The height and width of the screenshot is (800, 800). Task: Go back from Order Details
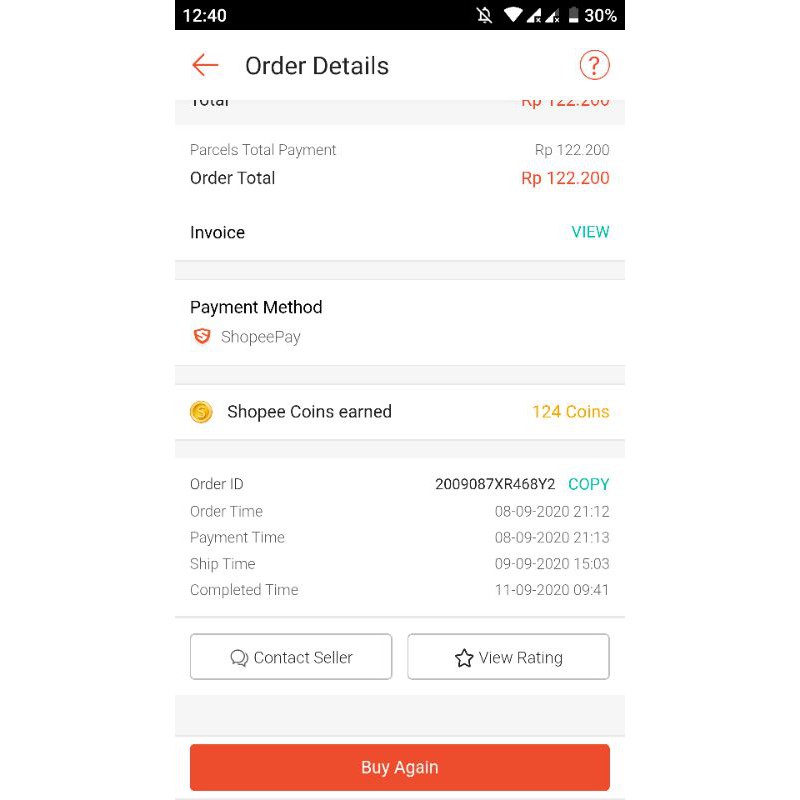tap(205, 66)
